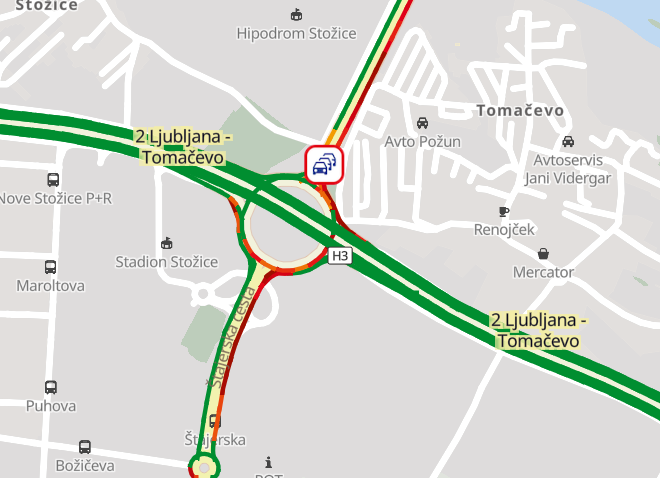Image resolution: width=660 pixels, height=478 pixels.
Task: Open the Mercator shop marker
Action: [x=543, y=254]
